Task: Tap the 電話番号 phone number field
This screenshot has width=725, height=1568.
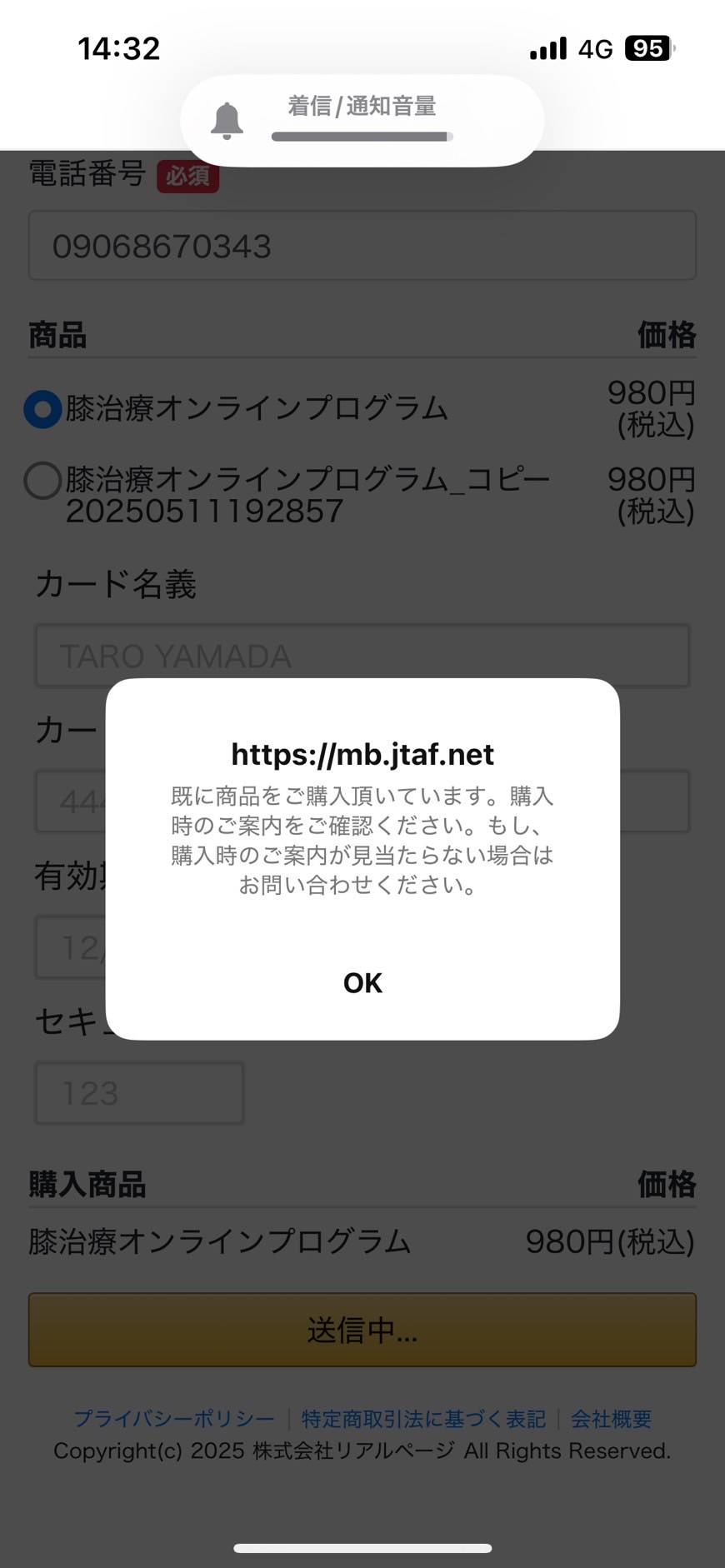Action: coord(362,246)
